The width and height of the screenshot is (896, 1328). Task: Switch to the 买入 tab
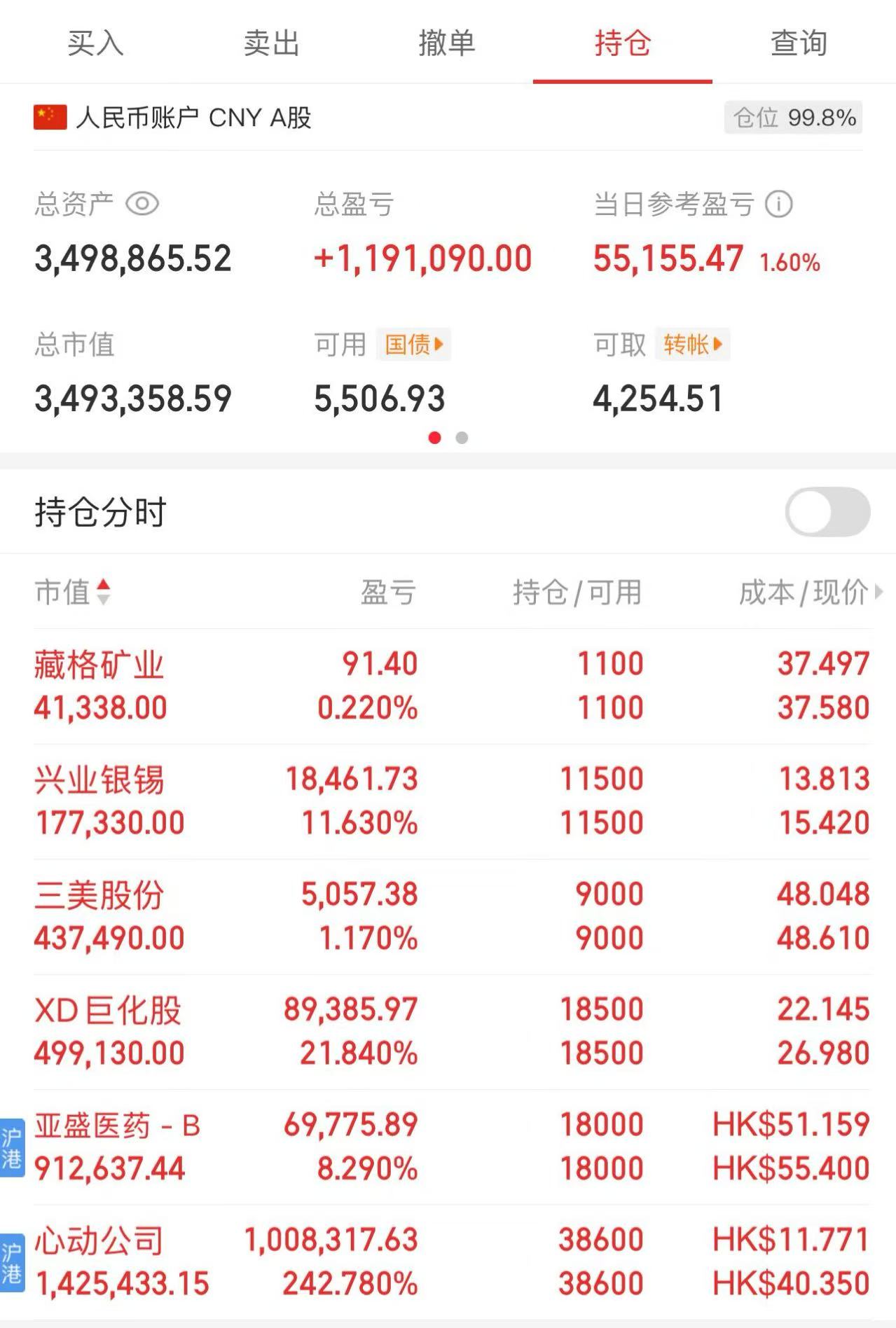tap(95, 43)
